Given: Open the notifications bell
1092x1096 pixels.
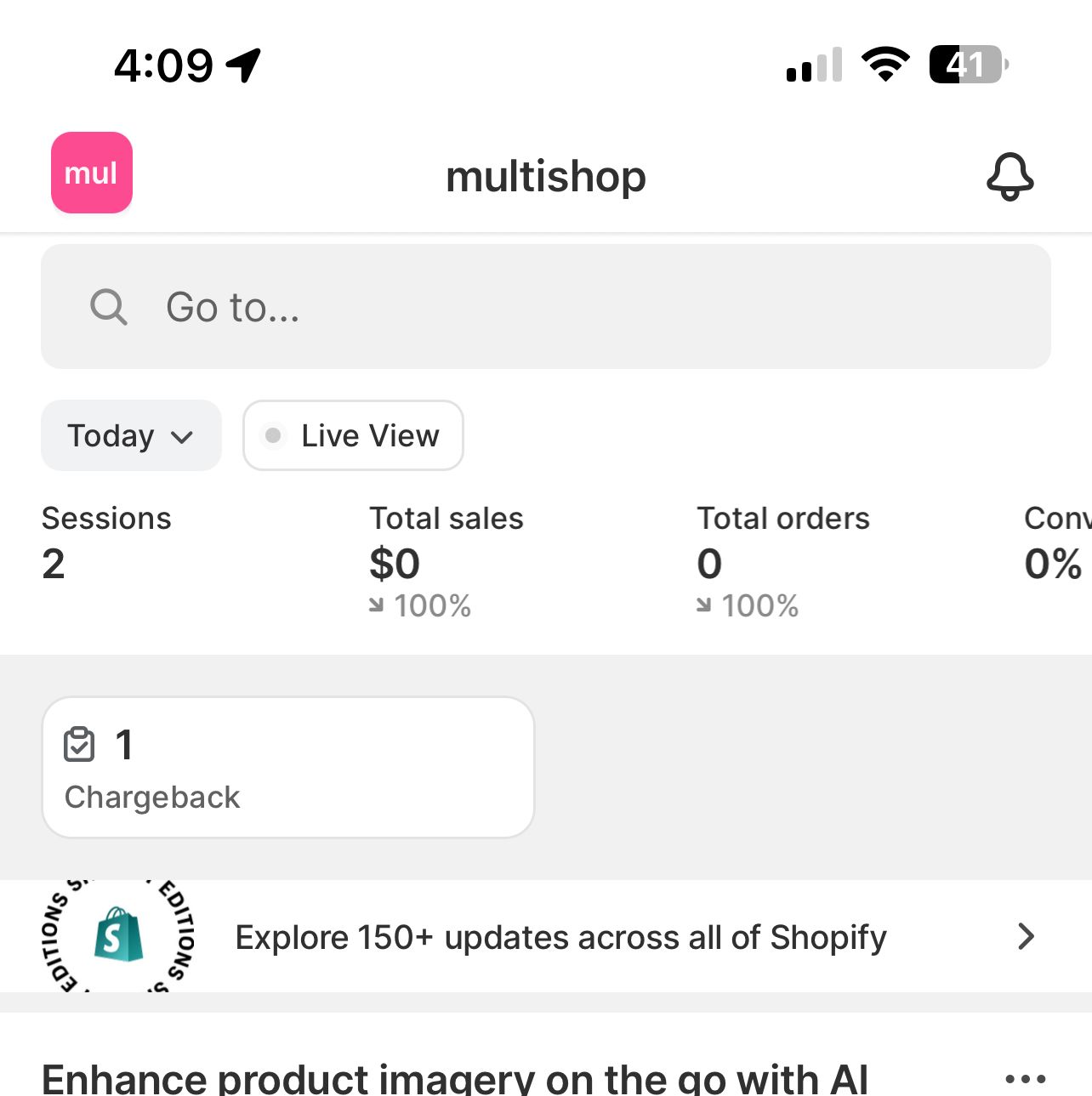Looking at the screenshot, I should [x=1010, y=176].
